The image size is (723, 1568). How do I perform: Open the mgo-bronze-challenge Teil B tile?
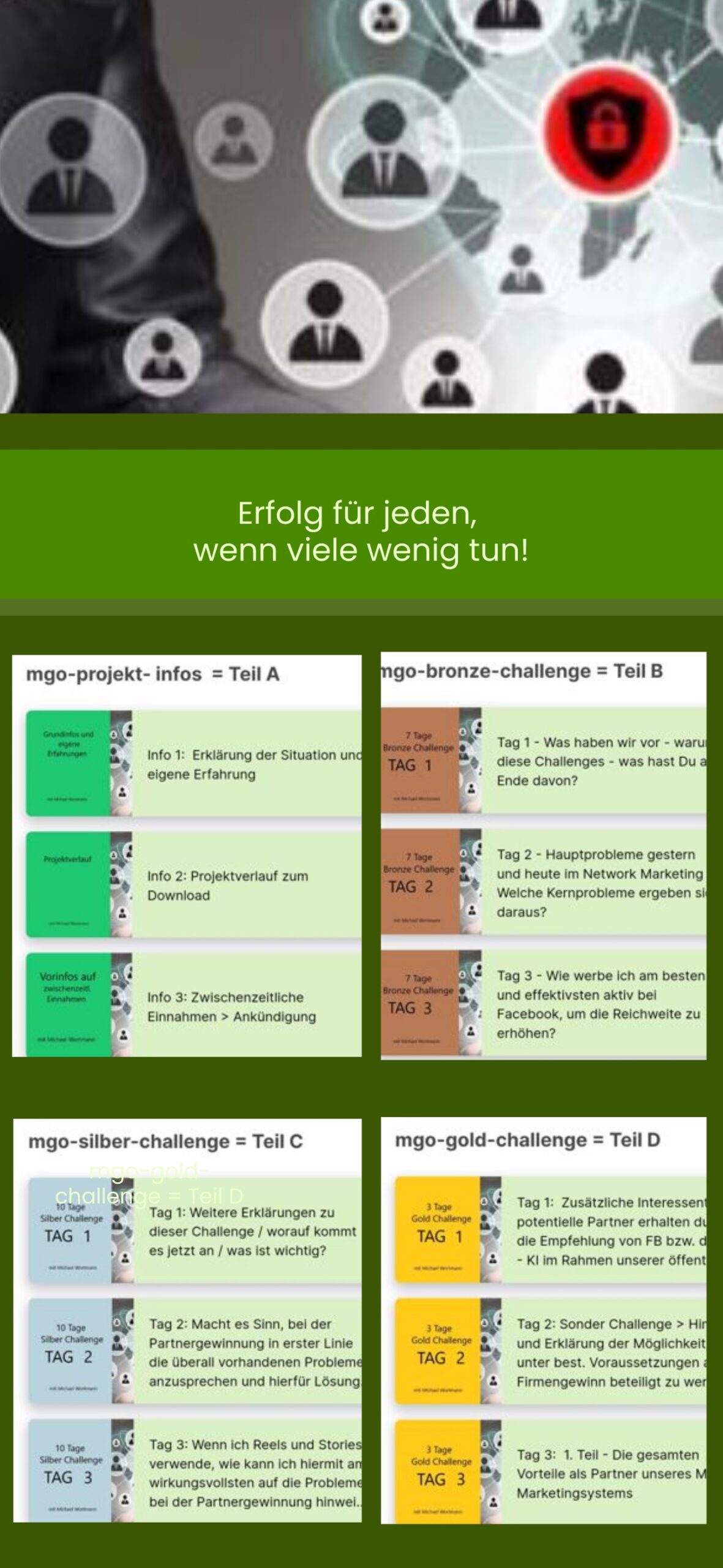point(543,856)
